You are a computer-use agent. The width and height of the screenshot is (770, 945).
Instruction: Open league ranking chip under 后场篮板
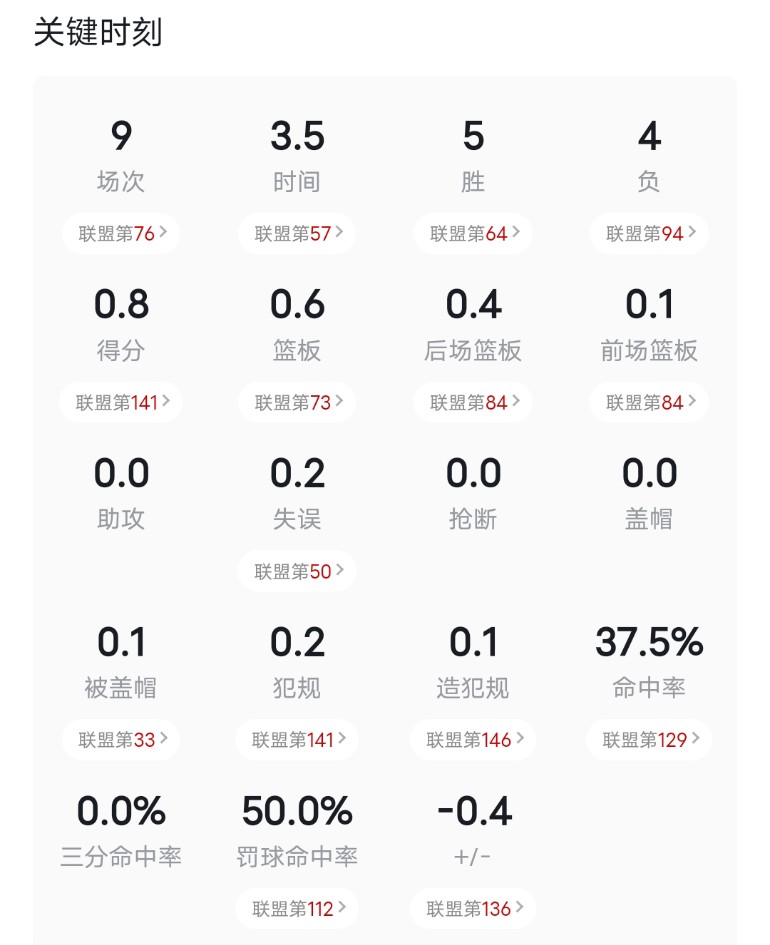pyautogui.click(x=473, y=403)
